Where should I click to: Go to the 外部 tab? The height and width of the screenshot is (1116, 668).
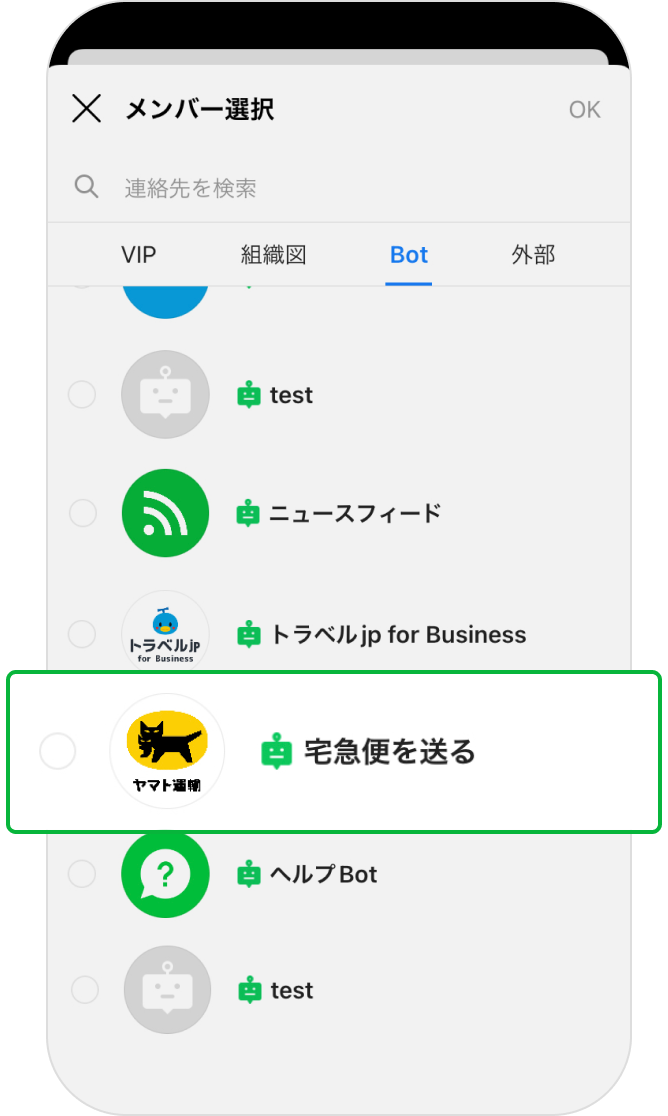[x=533, y=255]
